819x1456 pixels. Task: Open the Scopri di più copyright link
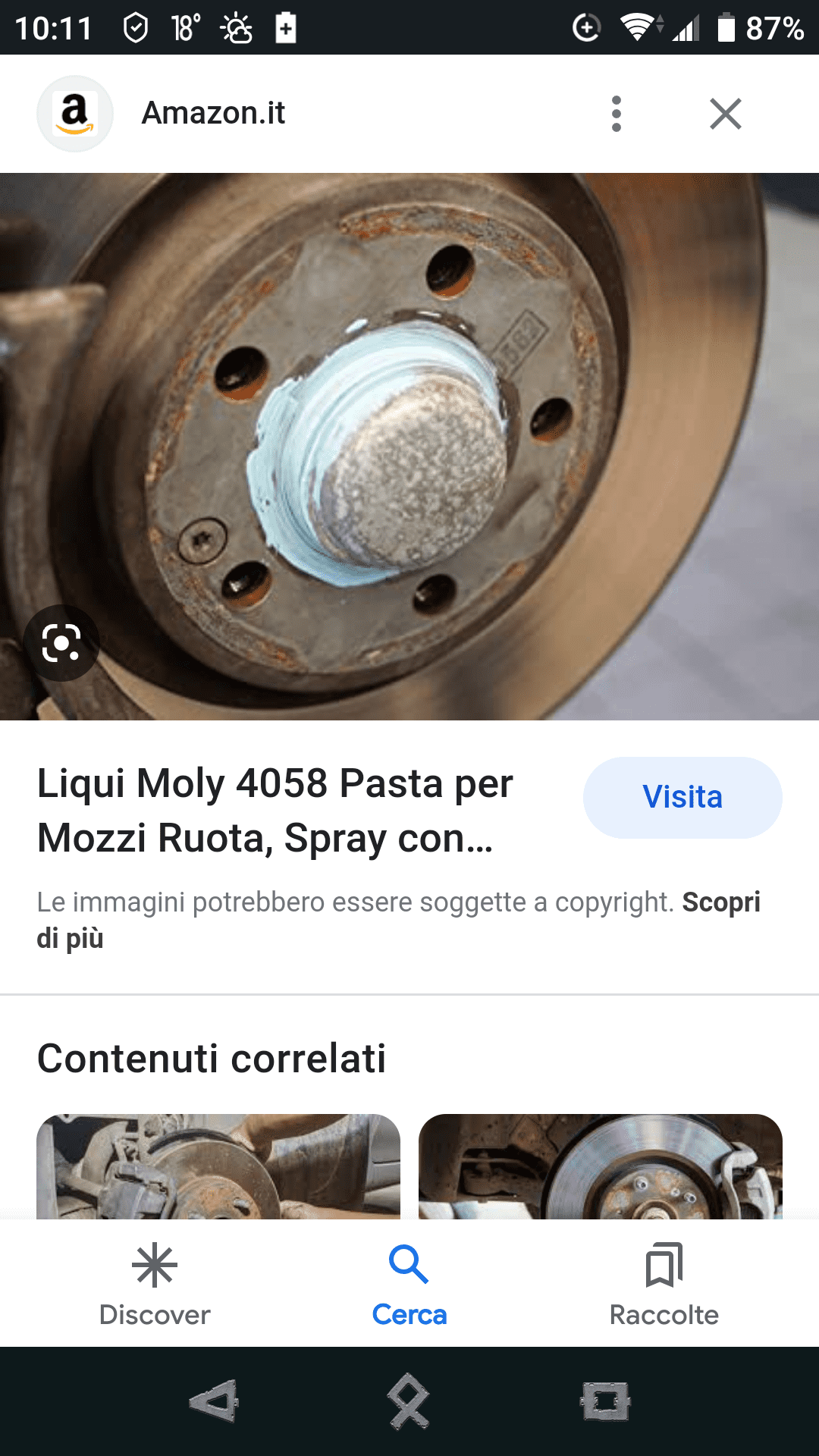pyautogui.click(x=720, y=902)
